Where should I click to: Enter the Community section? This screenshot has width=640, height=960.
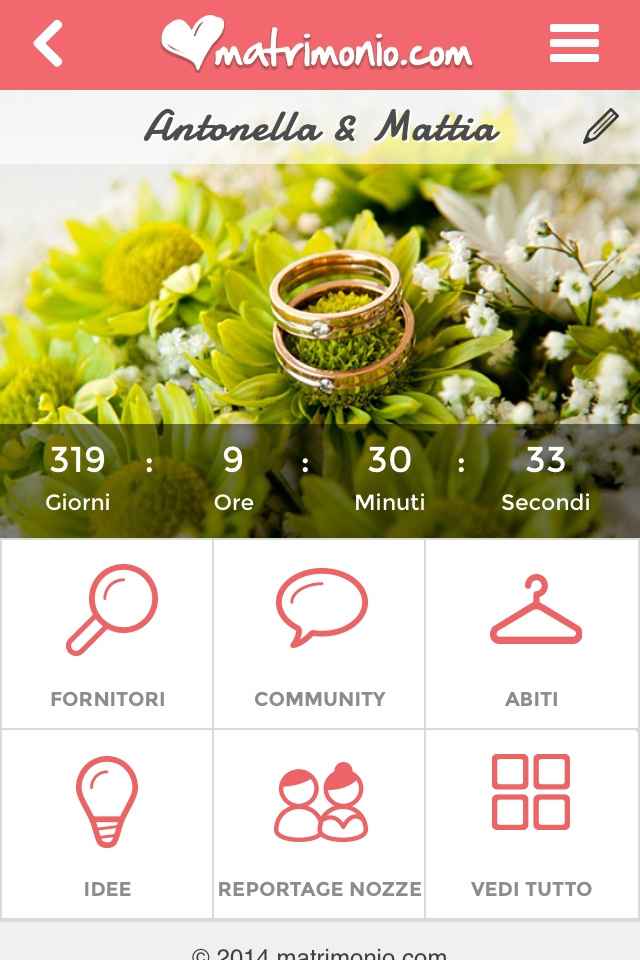[319, 634]
